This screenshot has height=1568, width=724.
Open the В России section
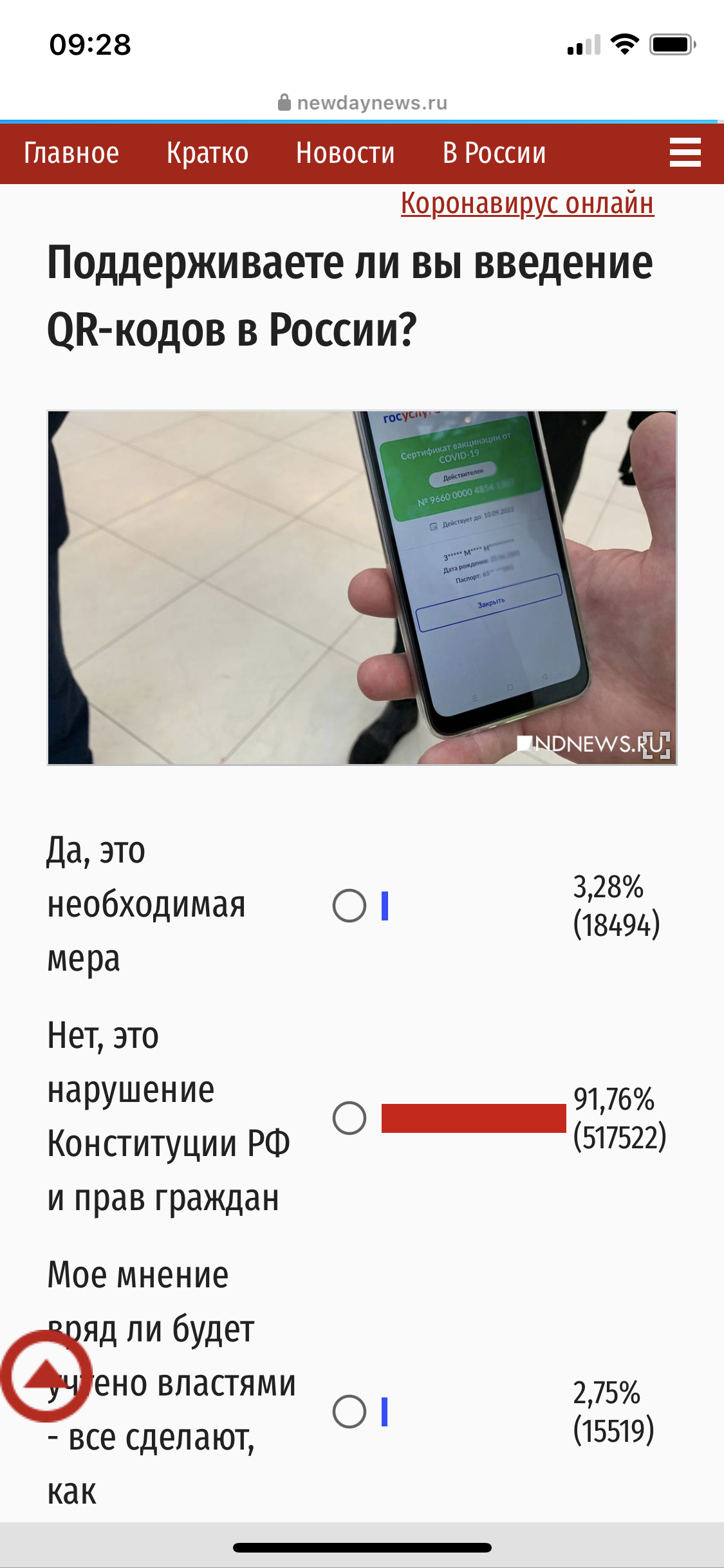[494, 153]
